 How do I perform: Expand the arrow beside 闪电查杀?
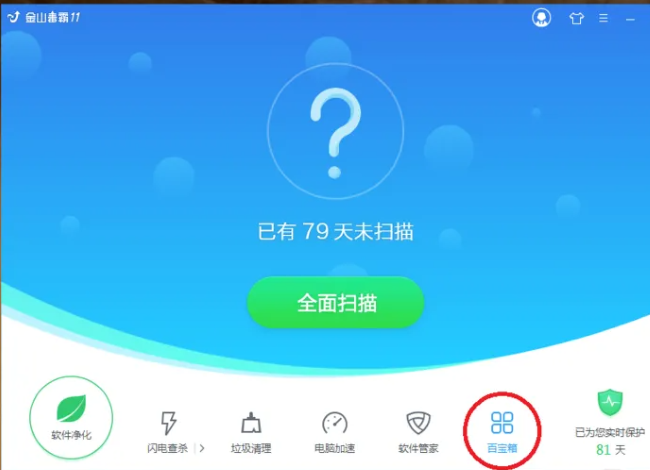click(x=198, y=448)
